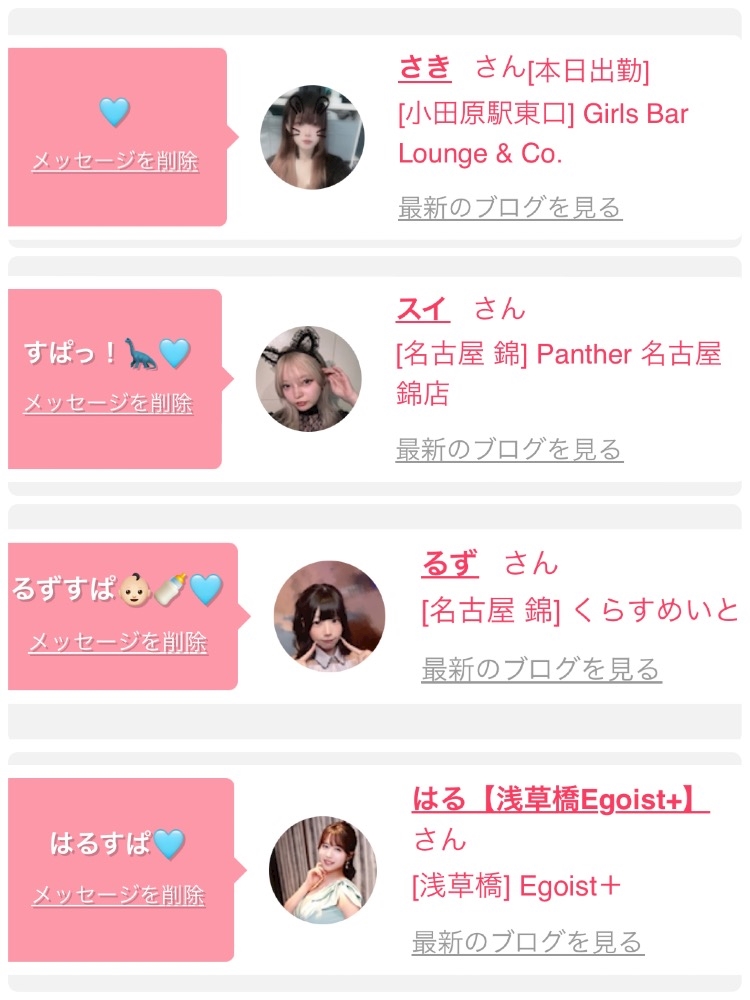Open さき's profile photo
This screenshot has height=1000, width=750.
(312, 137)
